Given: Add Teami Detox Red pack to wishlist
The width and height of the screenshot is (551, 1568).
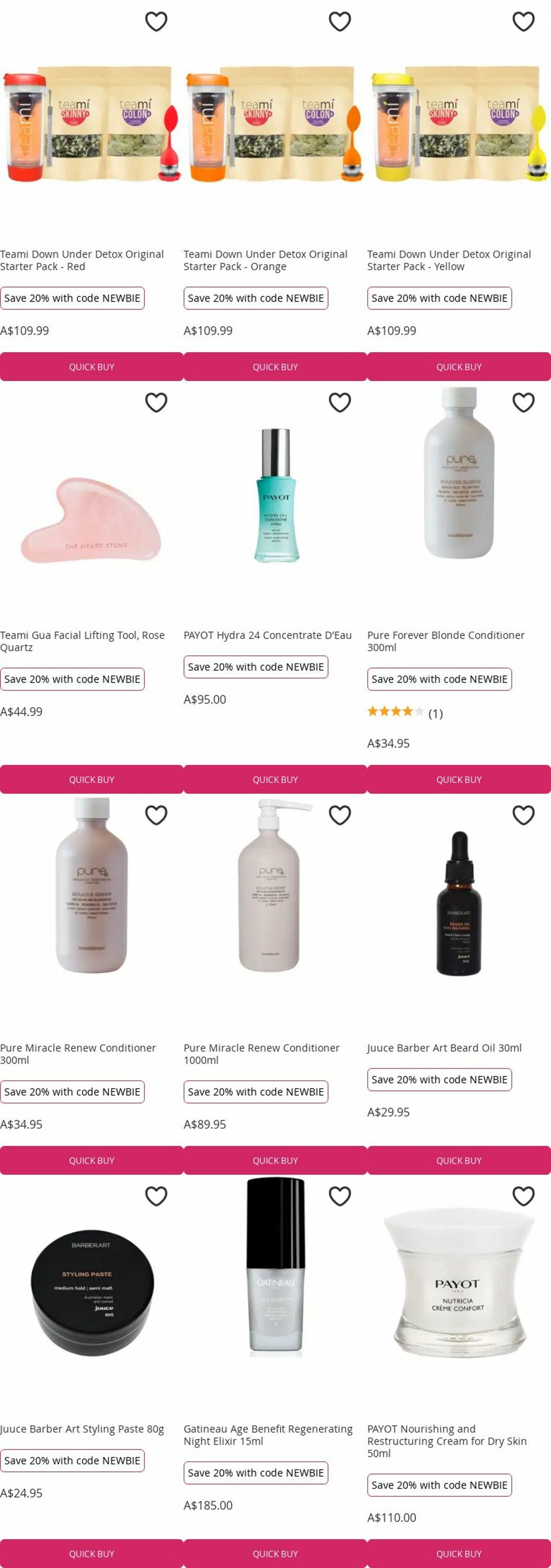Looking at the screenshot, I should (x=156, y=22).
